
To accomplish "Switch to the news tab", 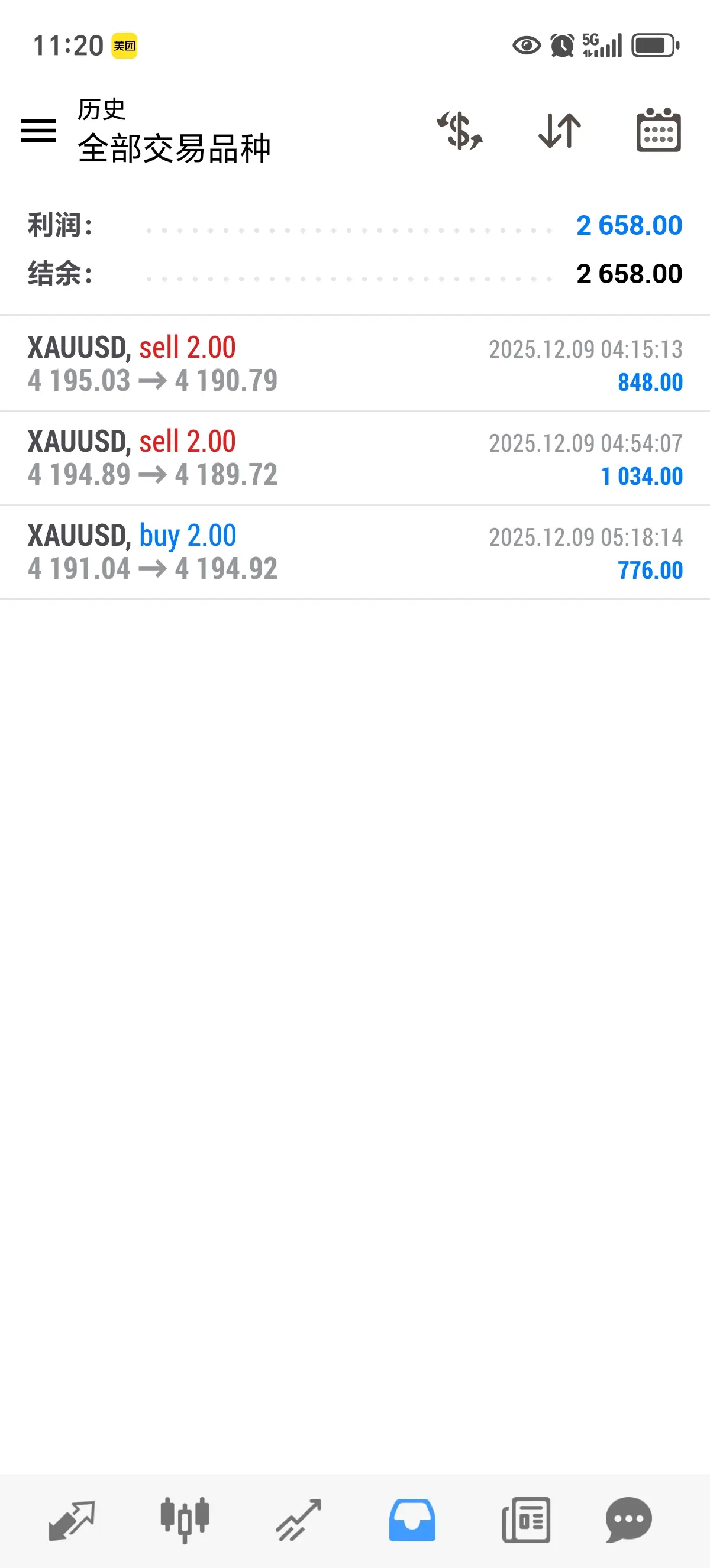I will (526, 1520).
